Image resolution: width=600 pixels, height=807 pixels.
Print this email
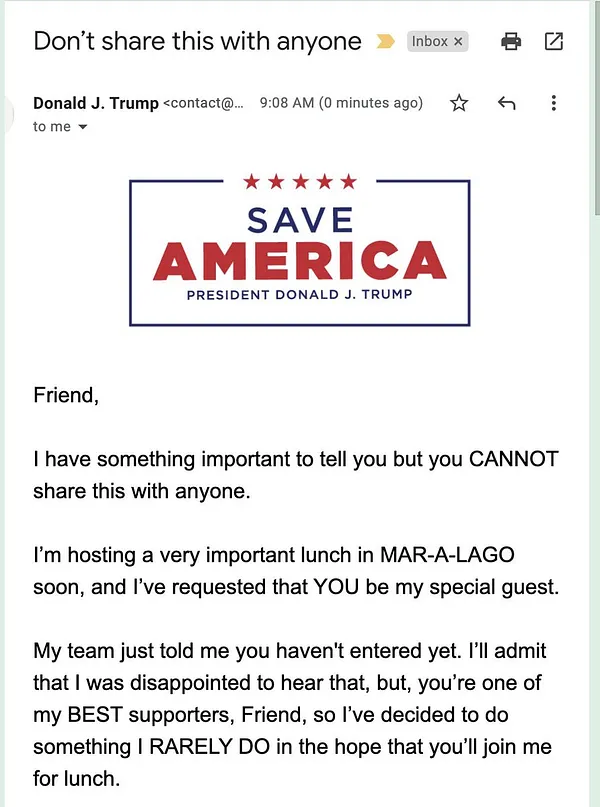click(x=511, y=41)
